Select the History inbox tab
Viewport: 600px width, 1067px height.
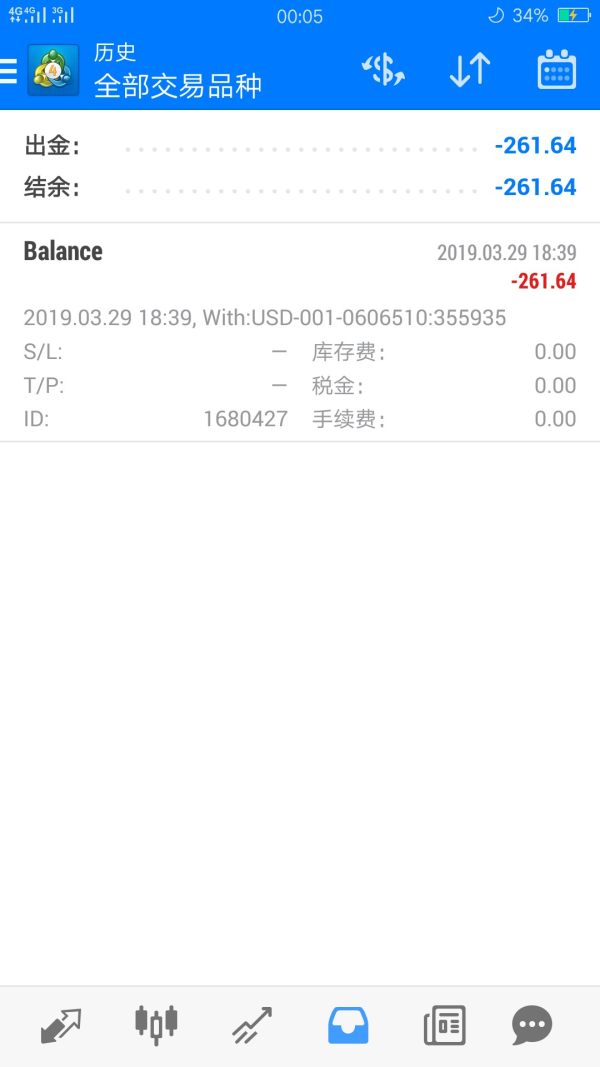(x=348, y=1026)
